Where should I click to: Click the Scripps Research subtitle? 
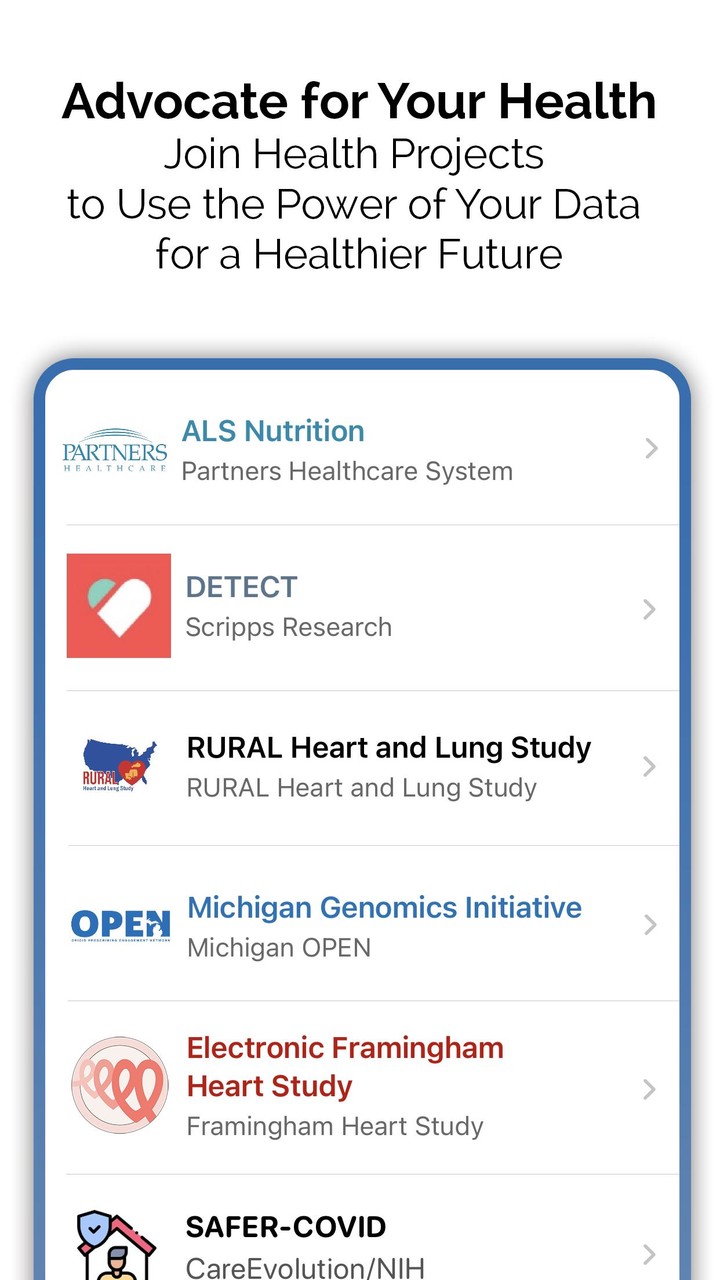click(x=288, y=627)
